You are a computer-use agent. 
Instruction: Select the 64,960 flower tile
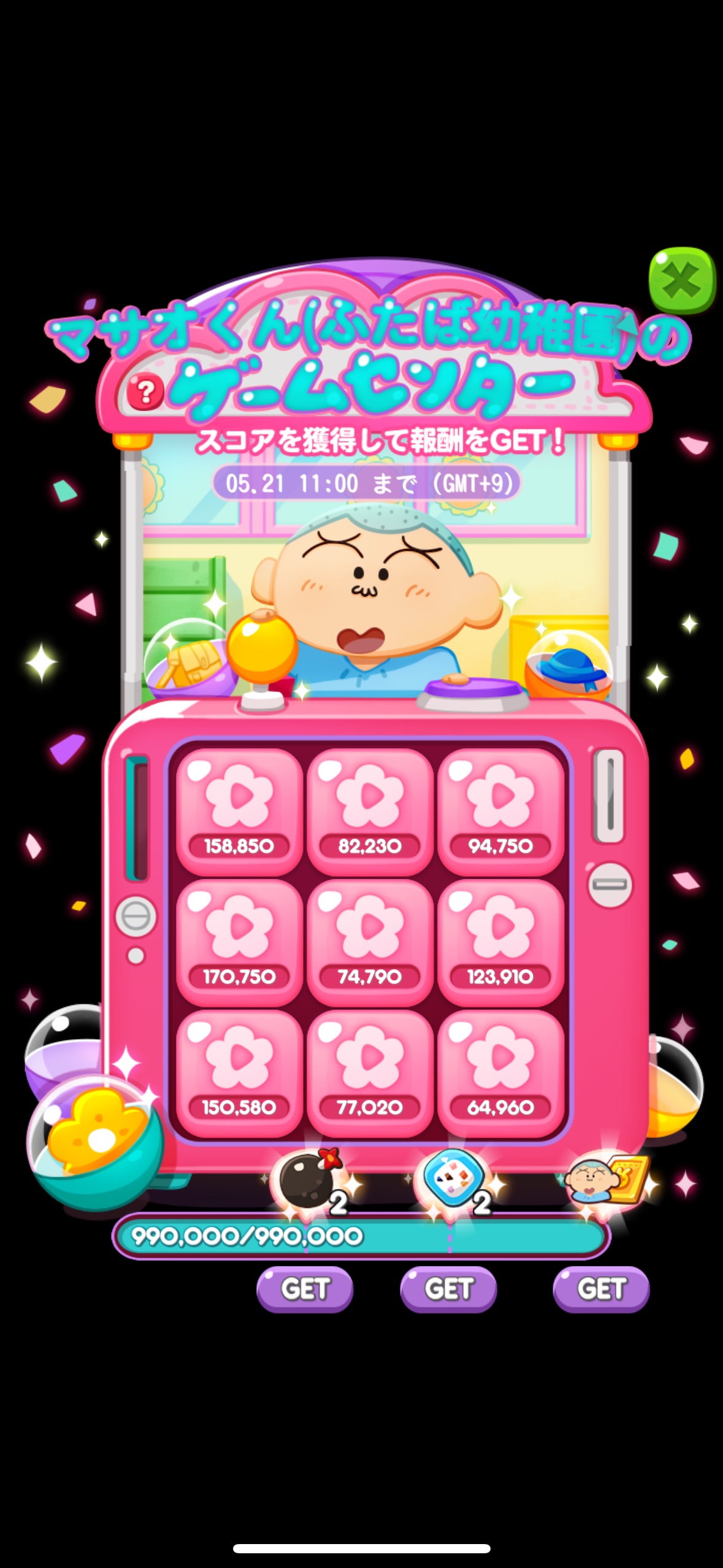point(500,1072)
